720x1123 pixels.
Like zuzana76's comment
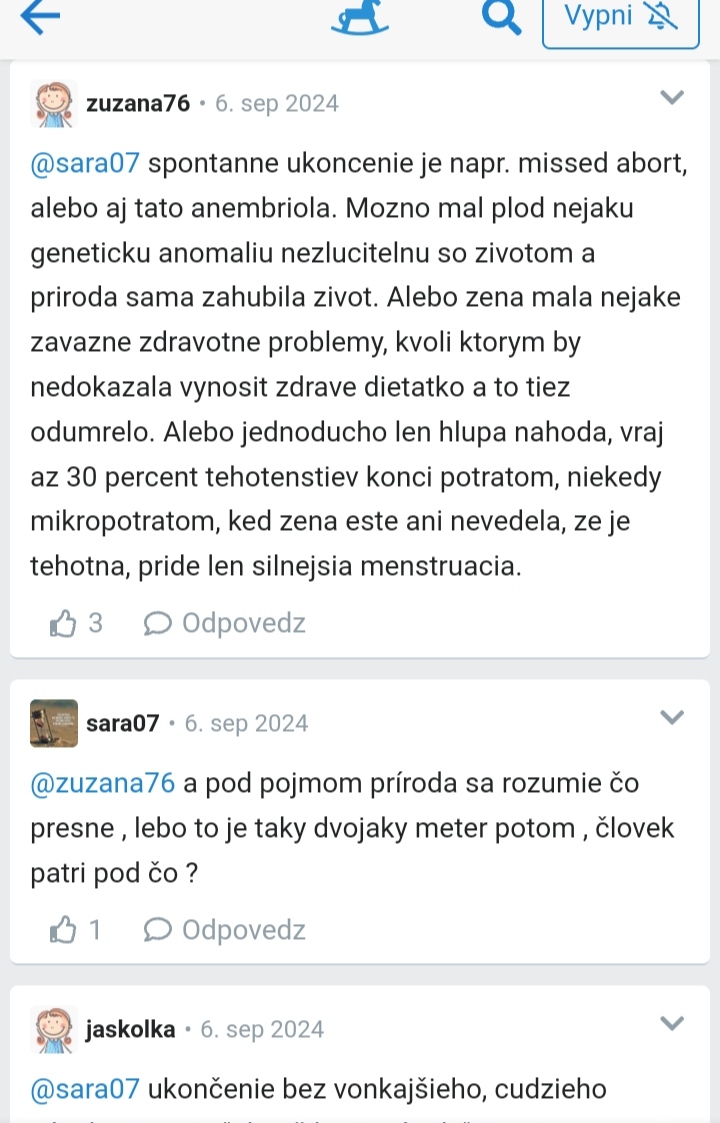click(64, 624)
